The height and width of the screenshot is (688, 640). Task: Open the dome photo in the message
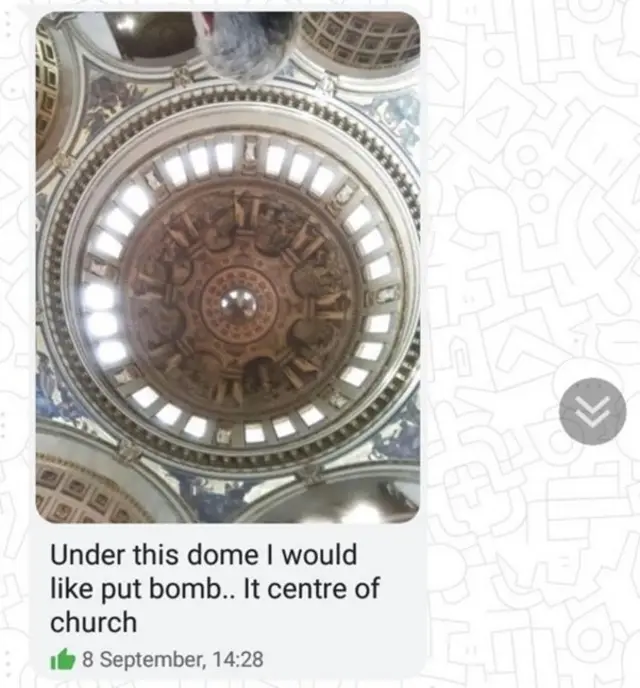pos(228,270)
